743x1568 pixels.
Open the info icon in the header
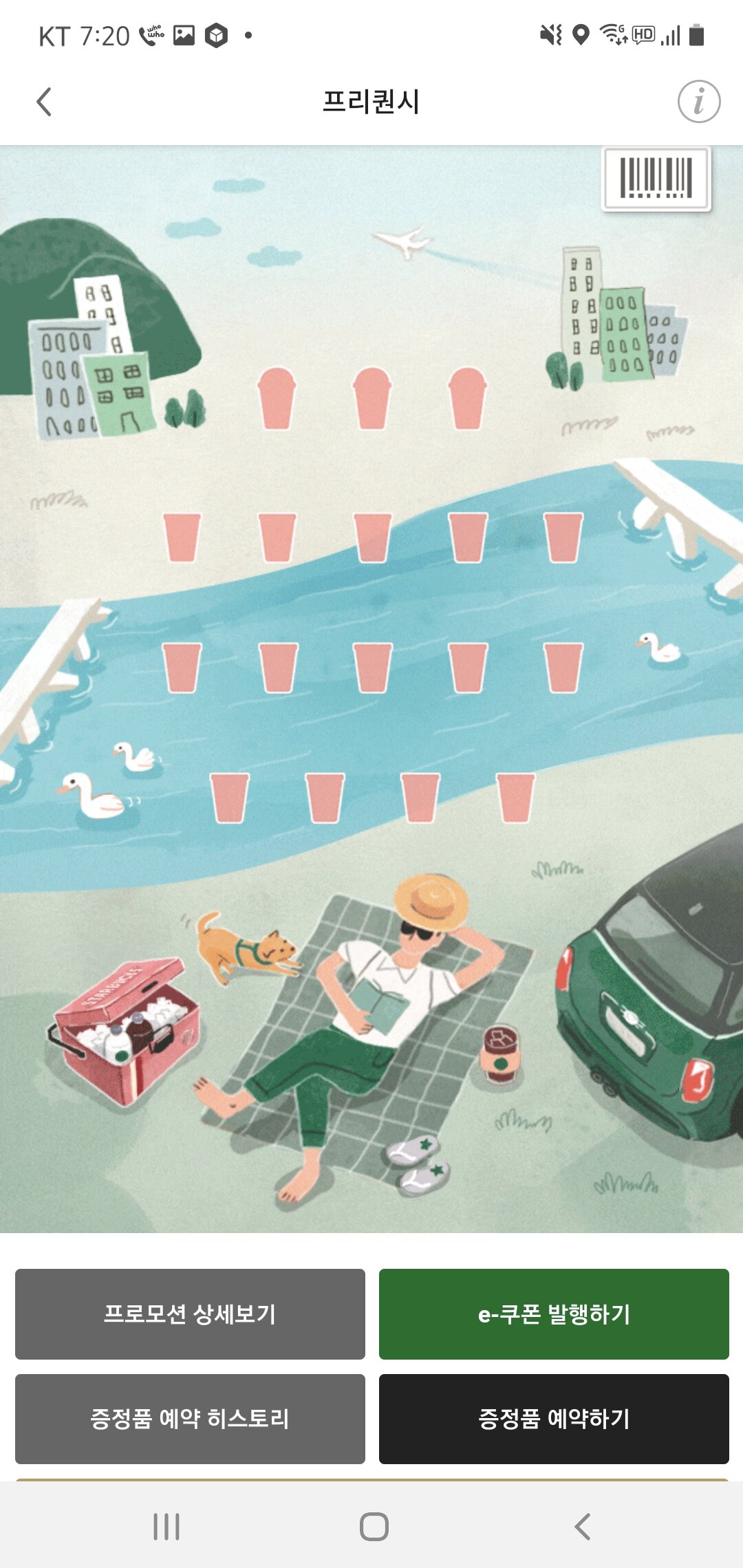pyautogui.click(x=698, y=102)
